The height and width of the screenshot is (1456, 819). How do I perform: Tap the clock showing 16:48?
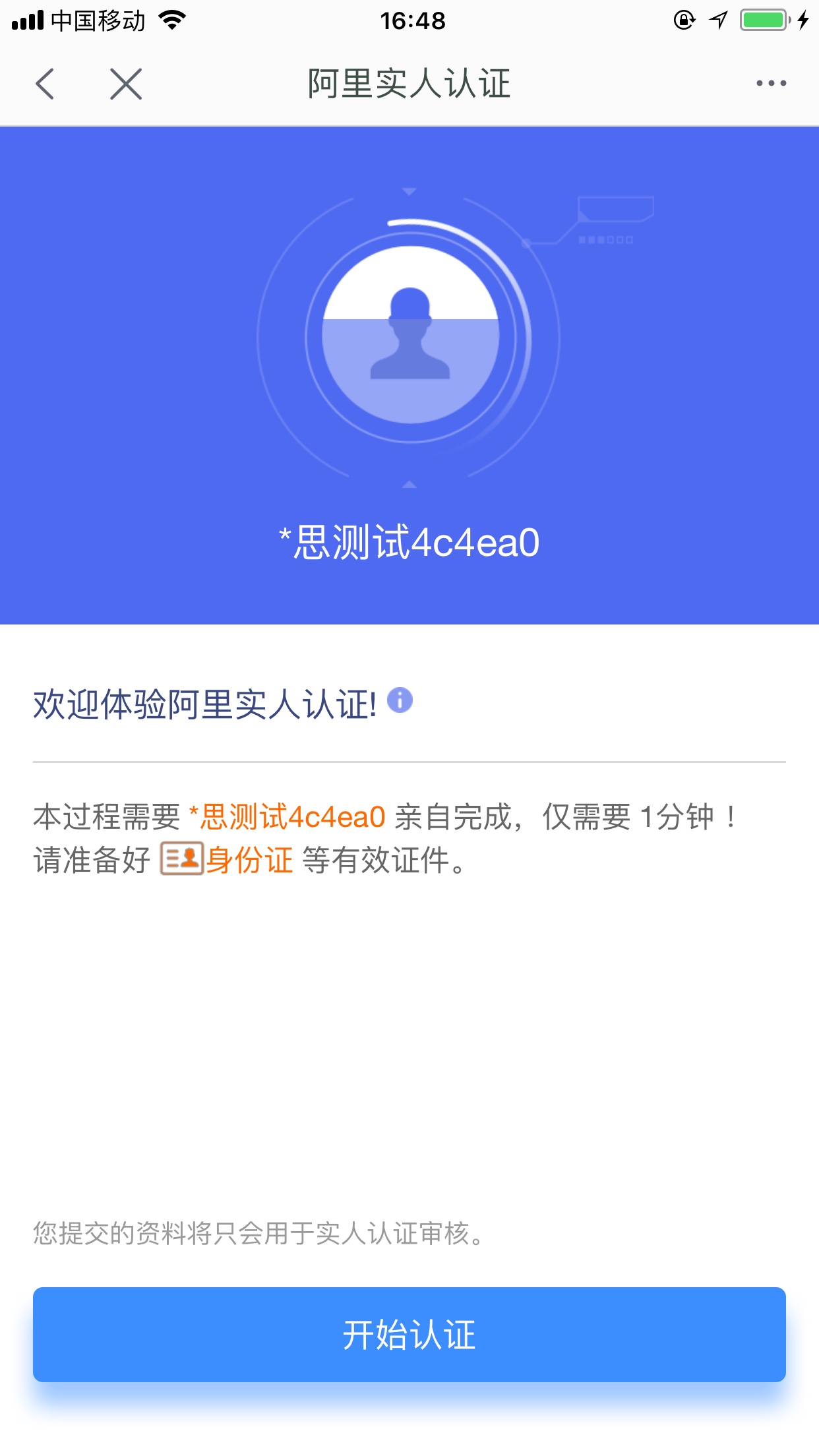click(409, 20)
